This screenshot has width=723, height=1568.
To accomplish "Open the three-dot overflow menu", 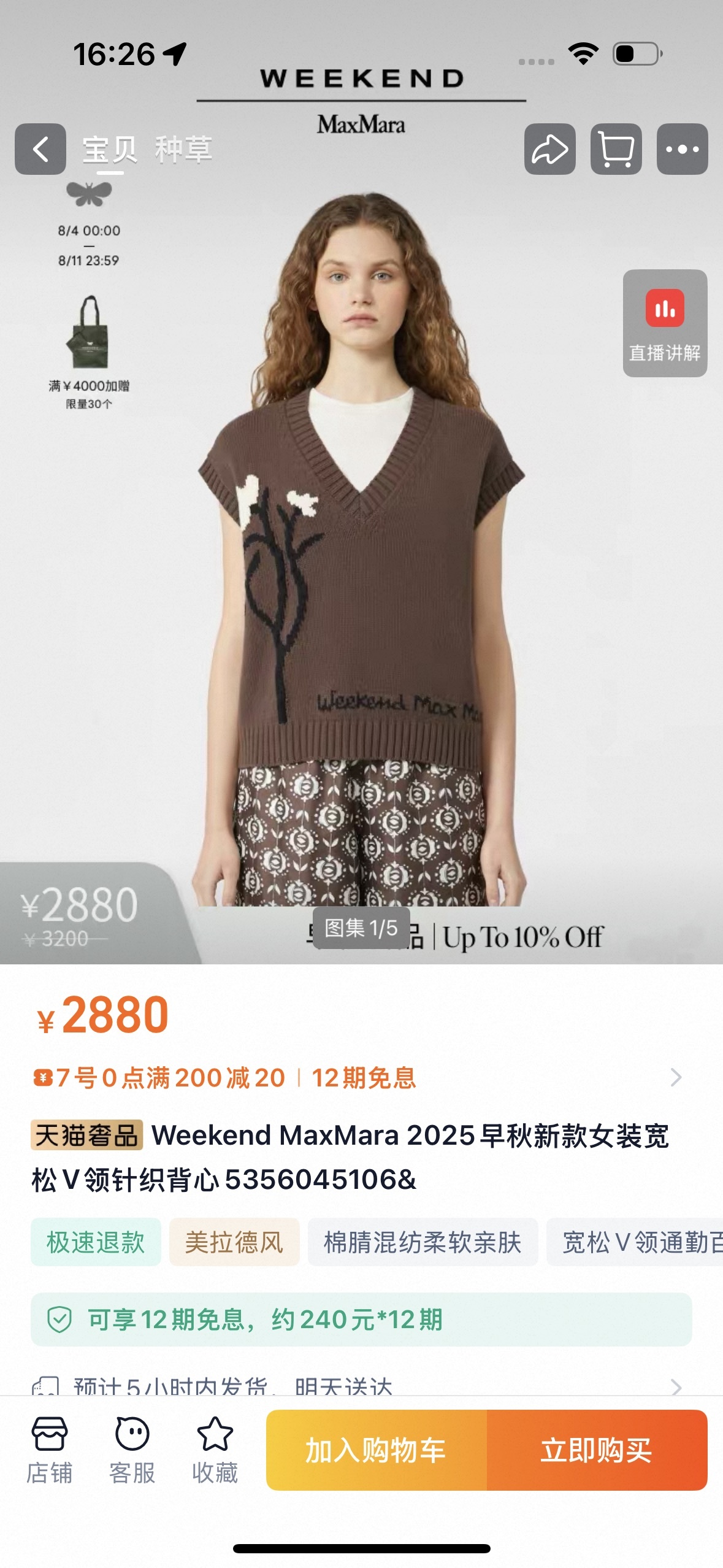I will click(682, 149).
